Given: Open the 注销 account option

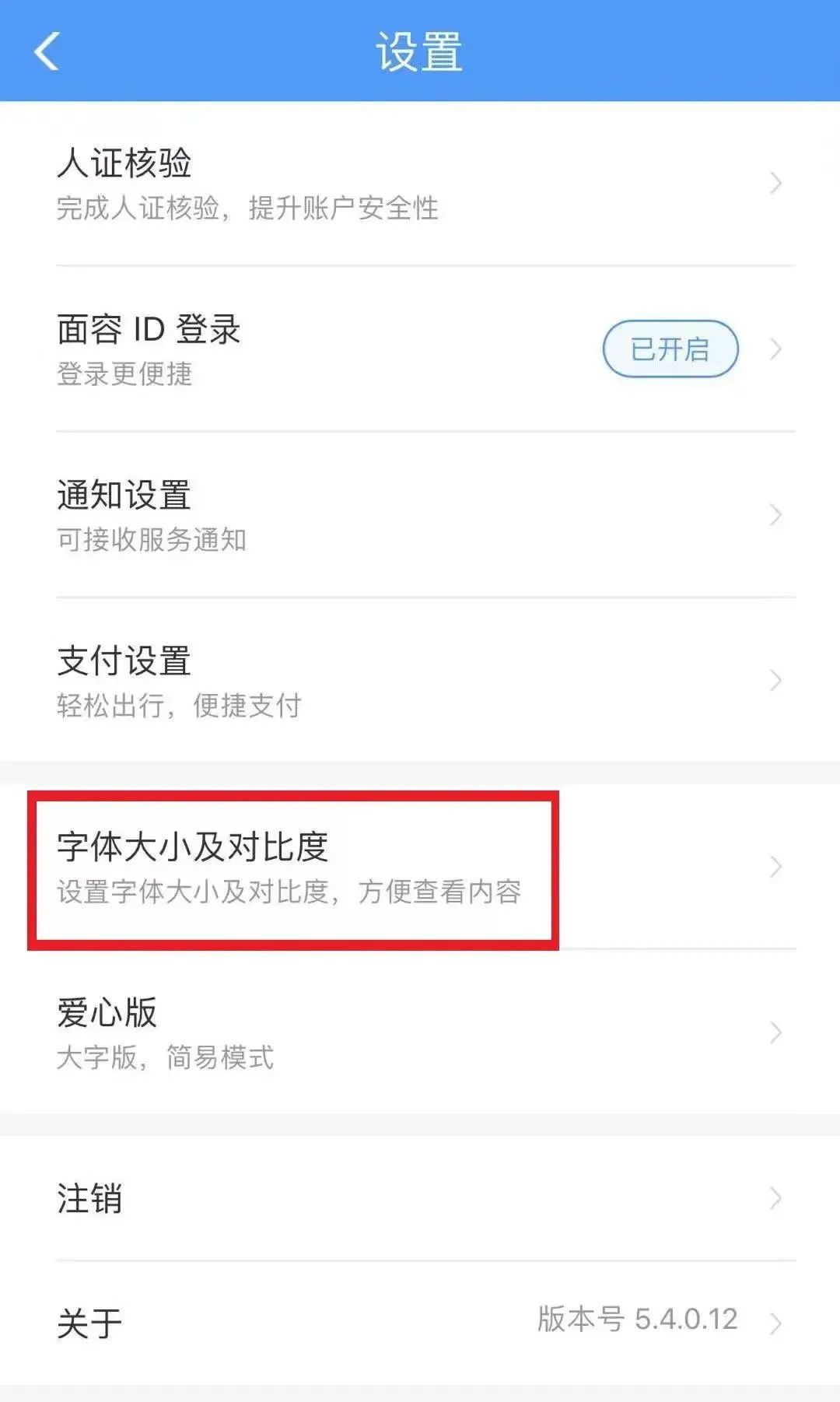Looking at the screenshot, I should 420,1198.
